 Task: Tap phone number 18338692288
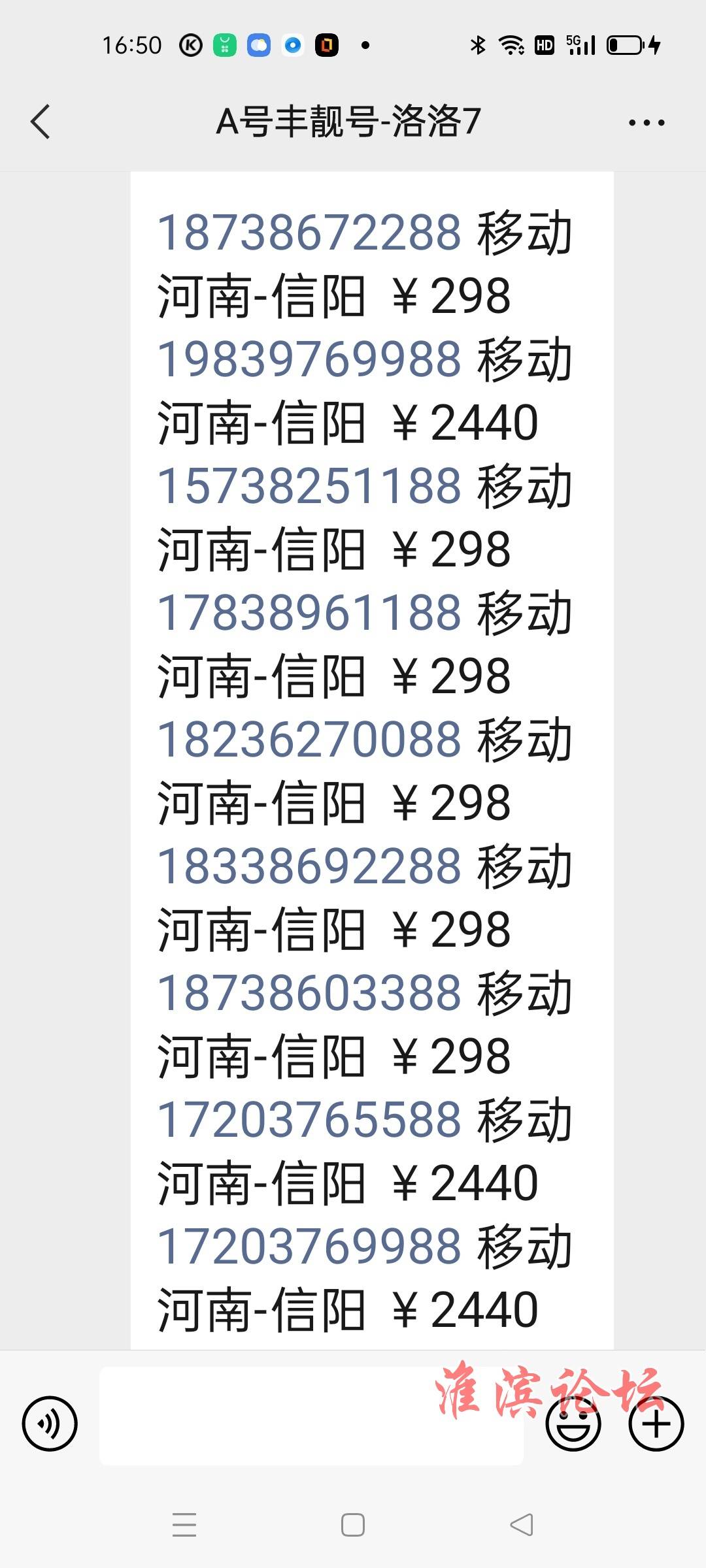[309, 866]
